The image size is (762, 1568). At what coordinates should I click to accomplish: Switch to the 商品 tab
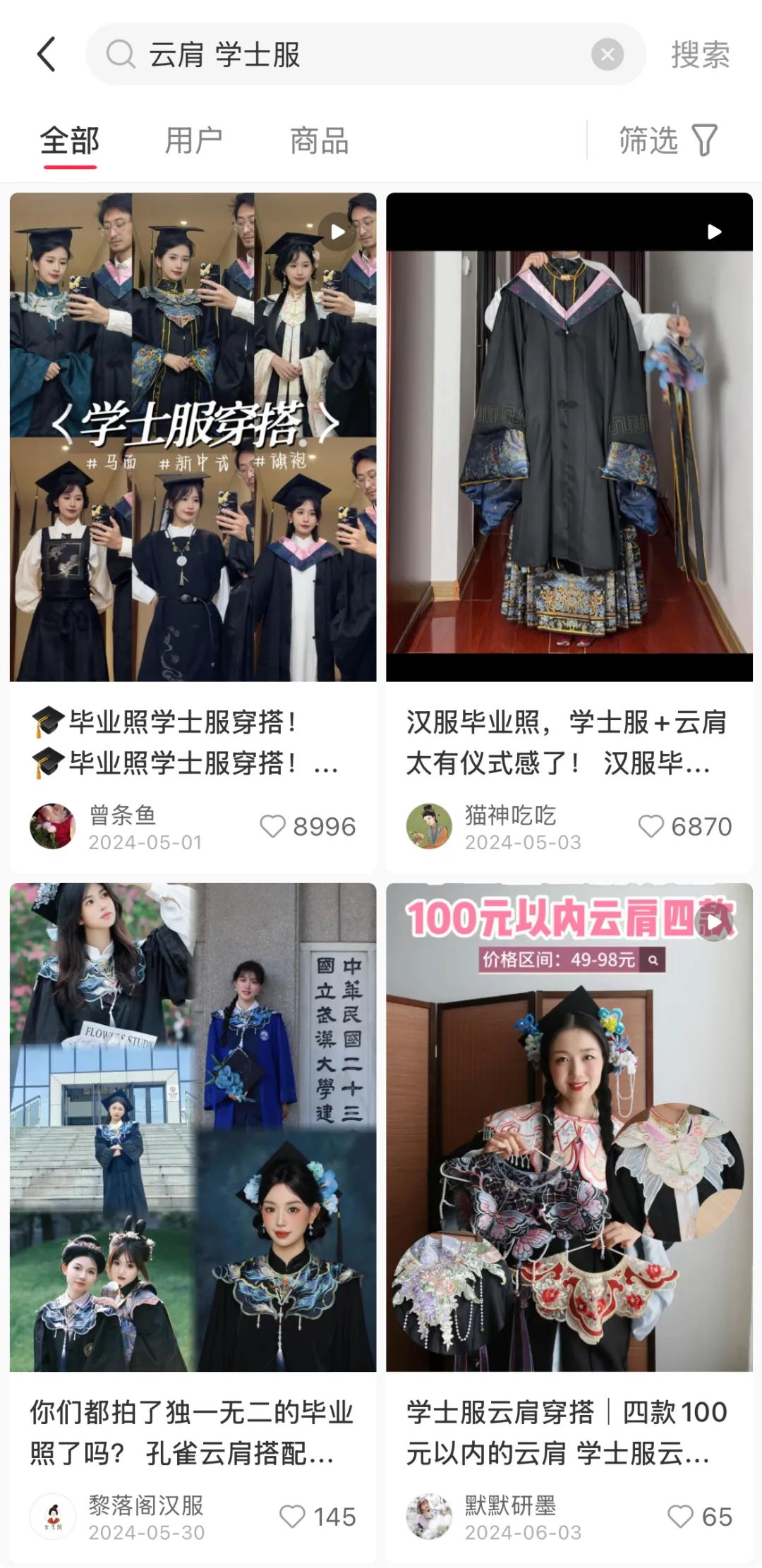click(319, 141)
